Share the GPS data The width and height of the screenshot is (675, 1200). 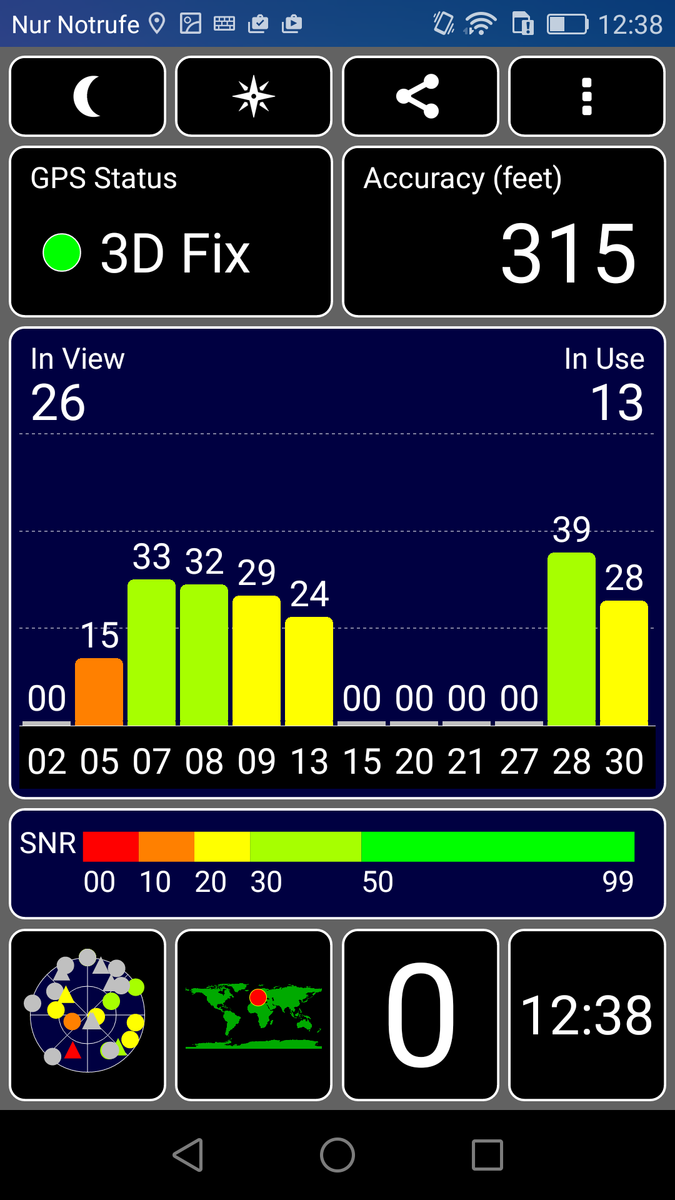click(419, 96)
